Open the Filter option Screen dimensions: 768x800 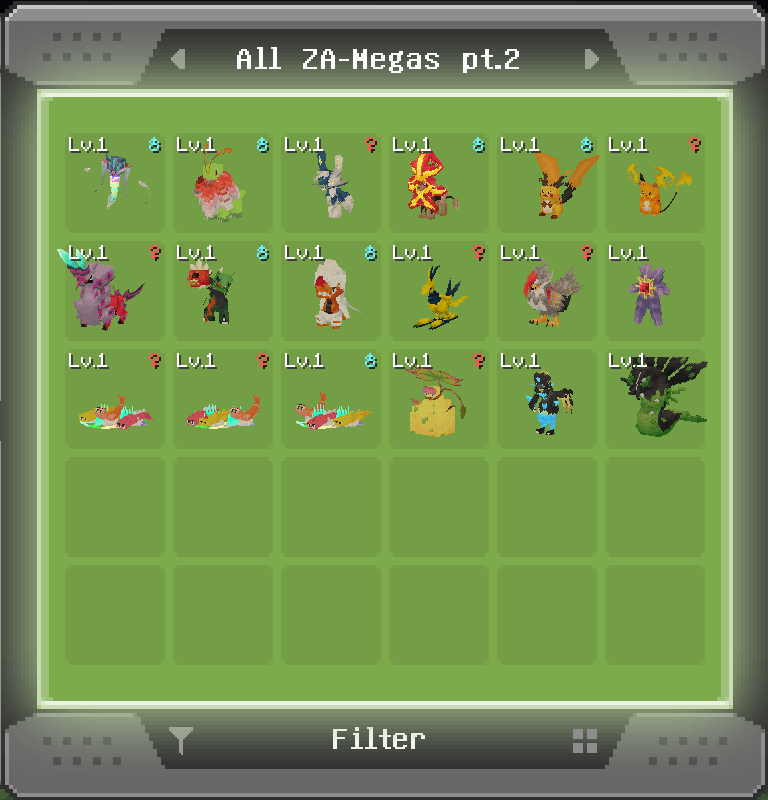pyautogui.click(x=378, y=739)
